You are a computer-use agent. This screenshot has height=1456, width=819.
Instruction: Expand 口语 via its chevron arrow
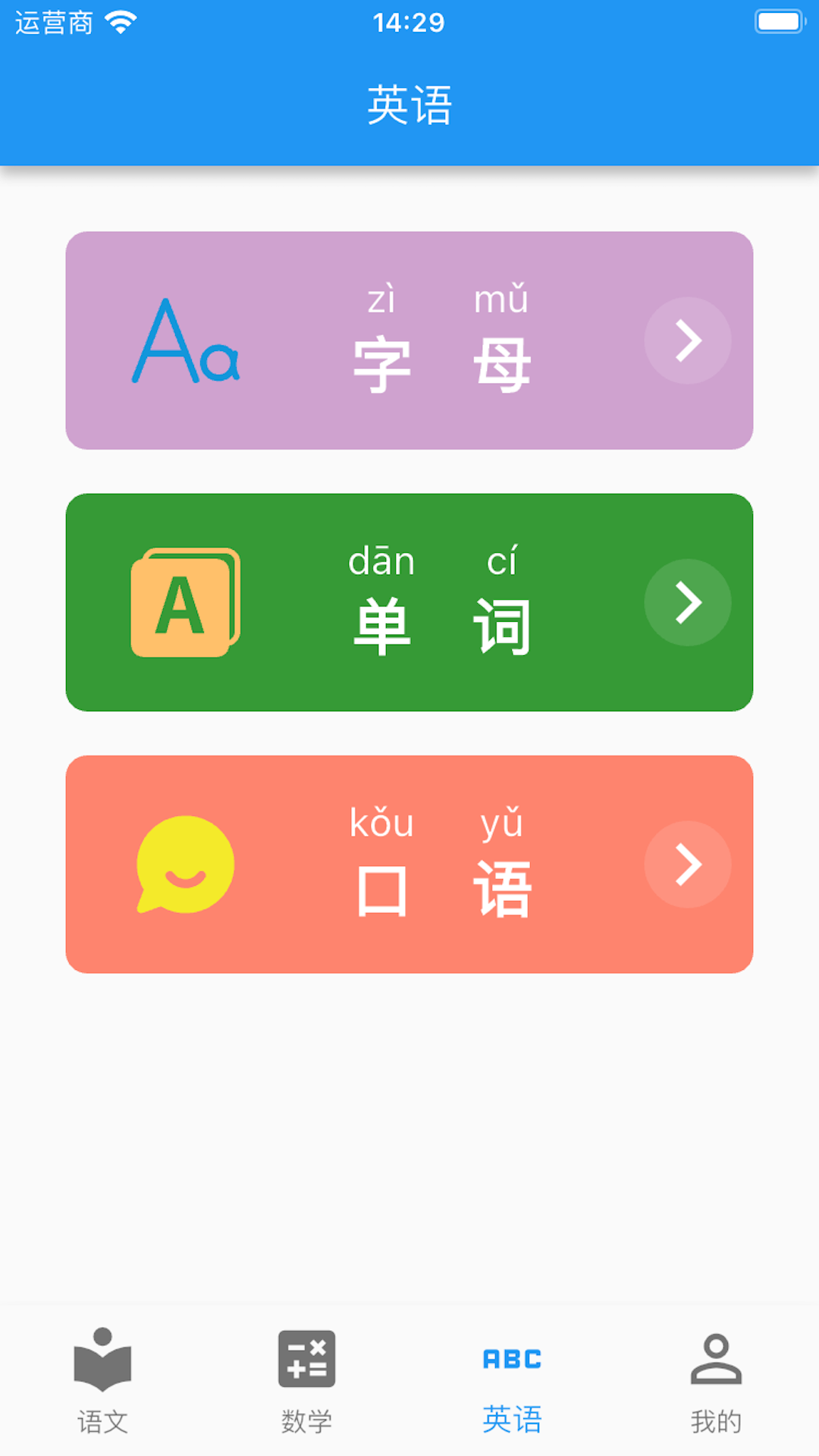687,864
